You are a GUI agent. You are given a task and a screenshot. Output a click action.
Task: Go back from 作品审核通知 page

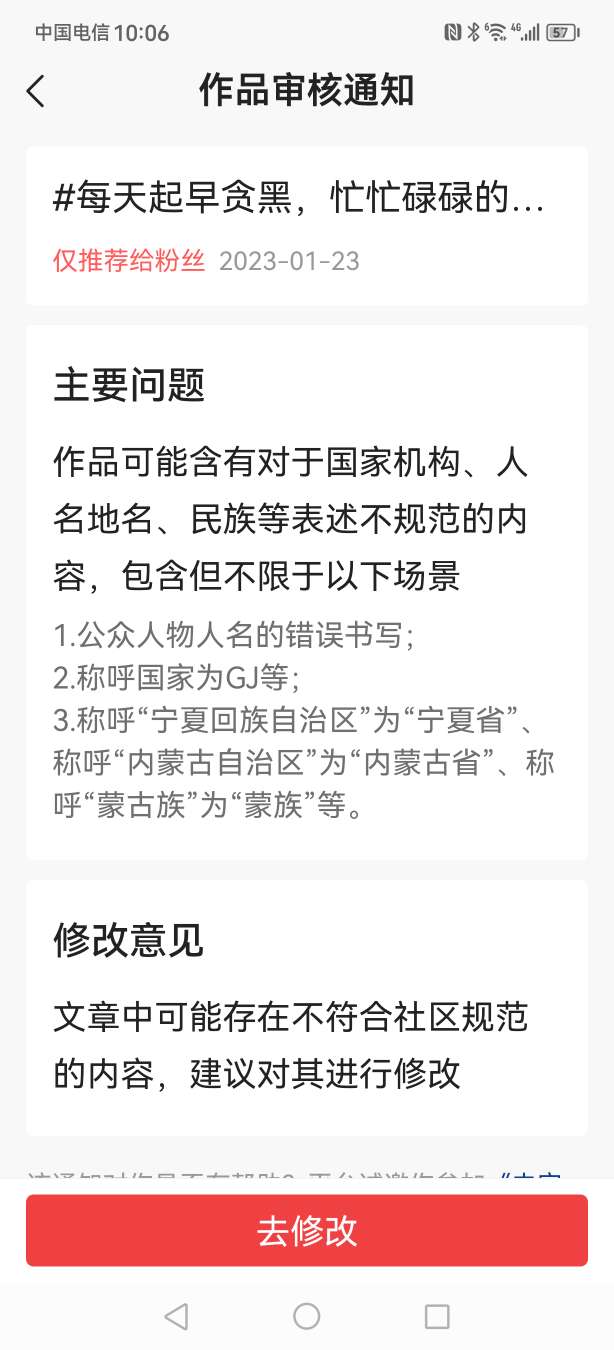36,91
